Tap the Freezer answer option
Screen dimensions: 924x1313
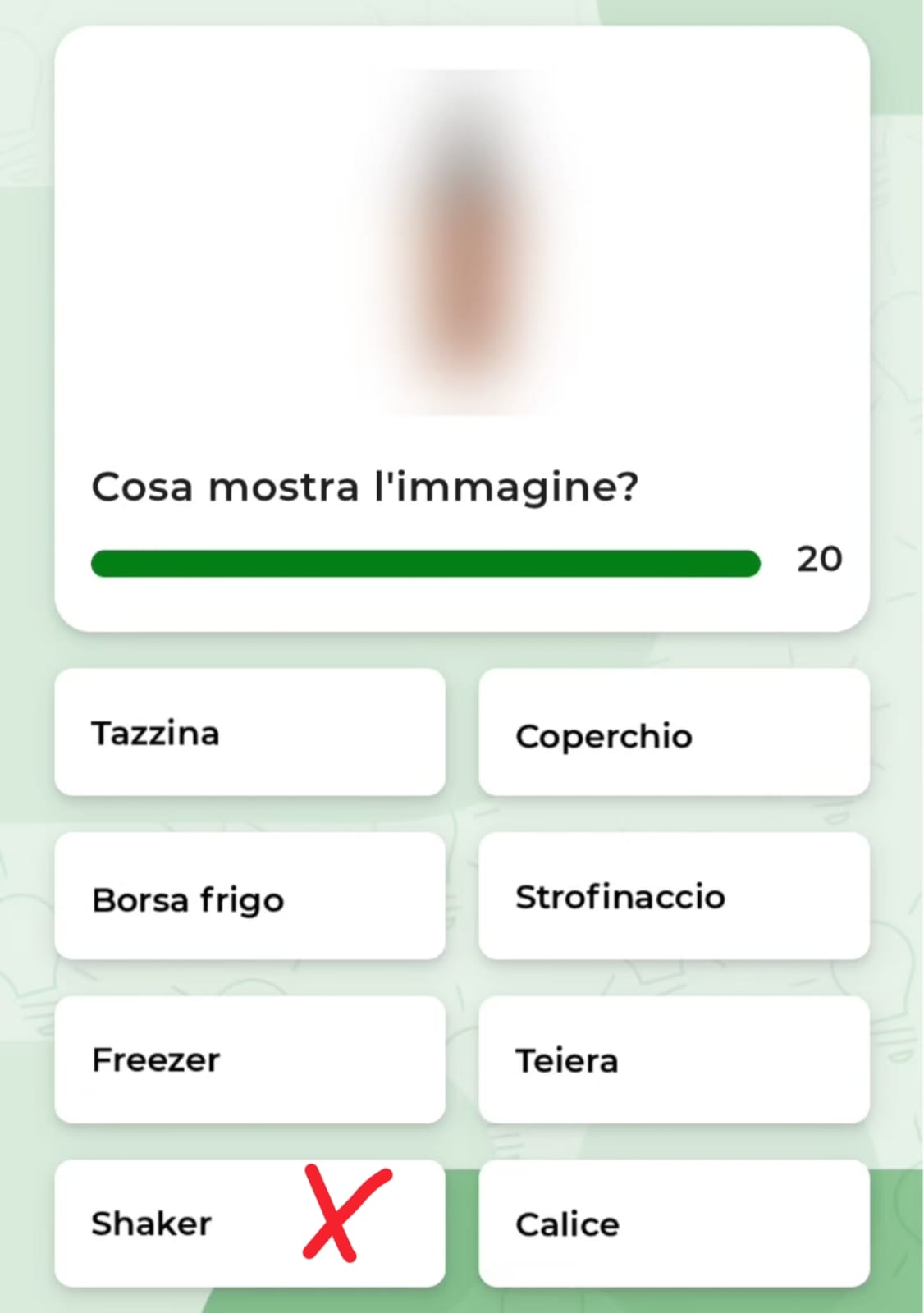click(x=249, y=1059)
